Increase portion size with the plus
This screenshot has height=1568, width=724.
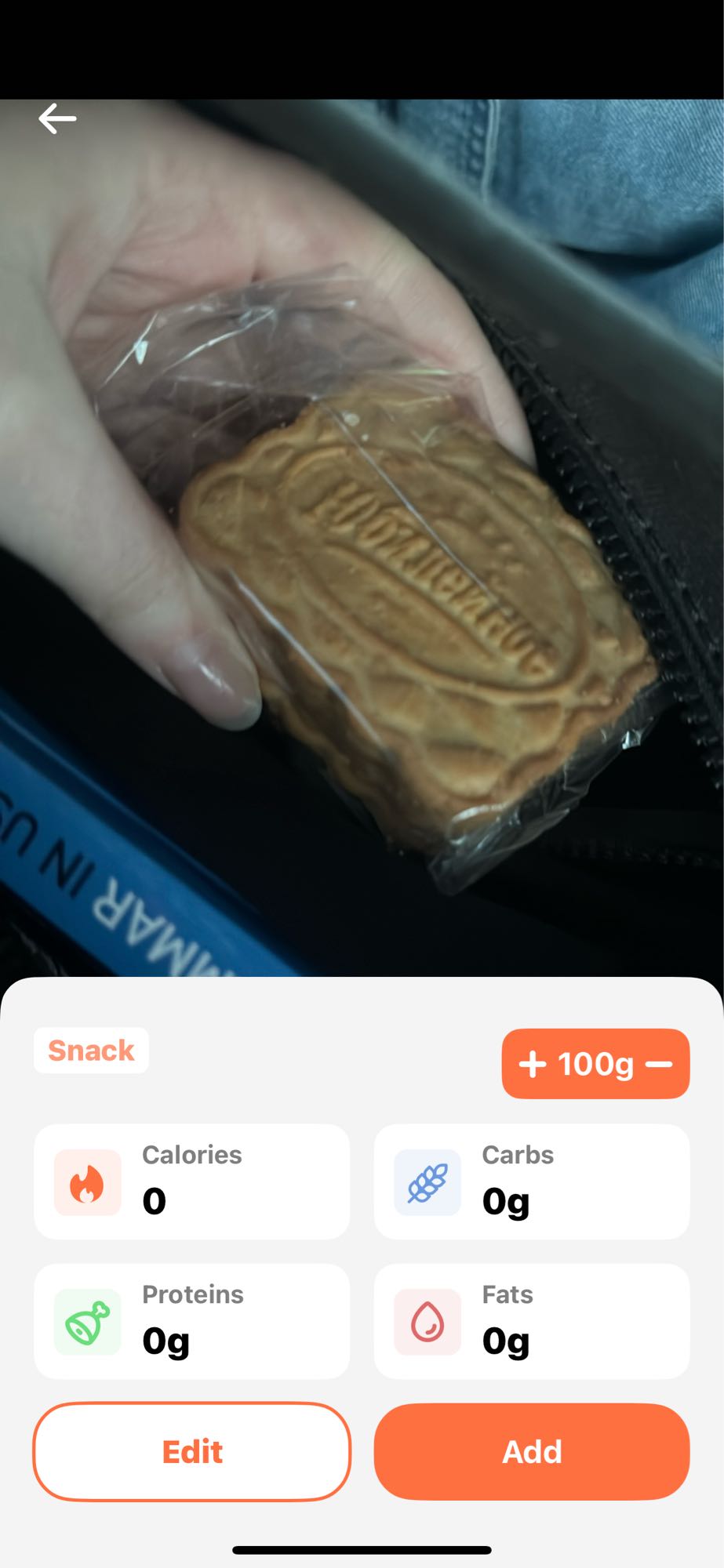533,1064
